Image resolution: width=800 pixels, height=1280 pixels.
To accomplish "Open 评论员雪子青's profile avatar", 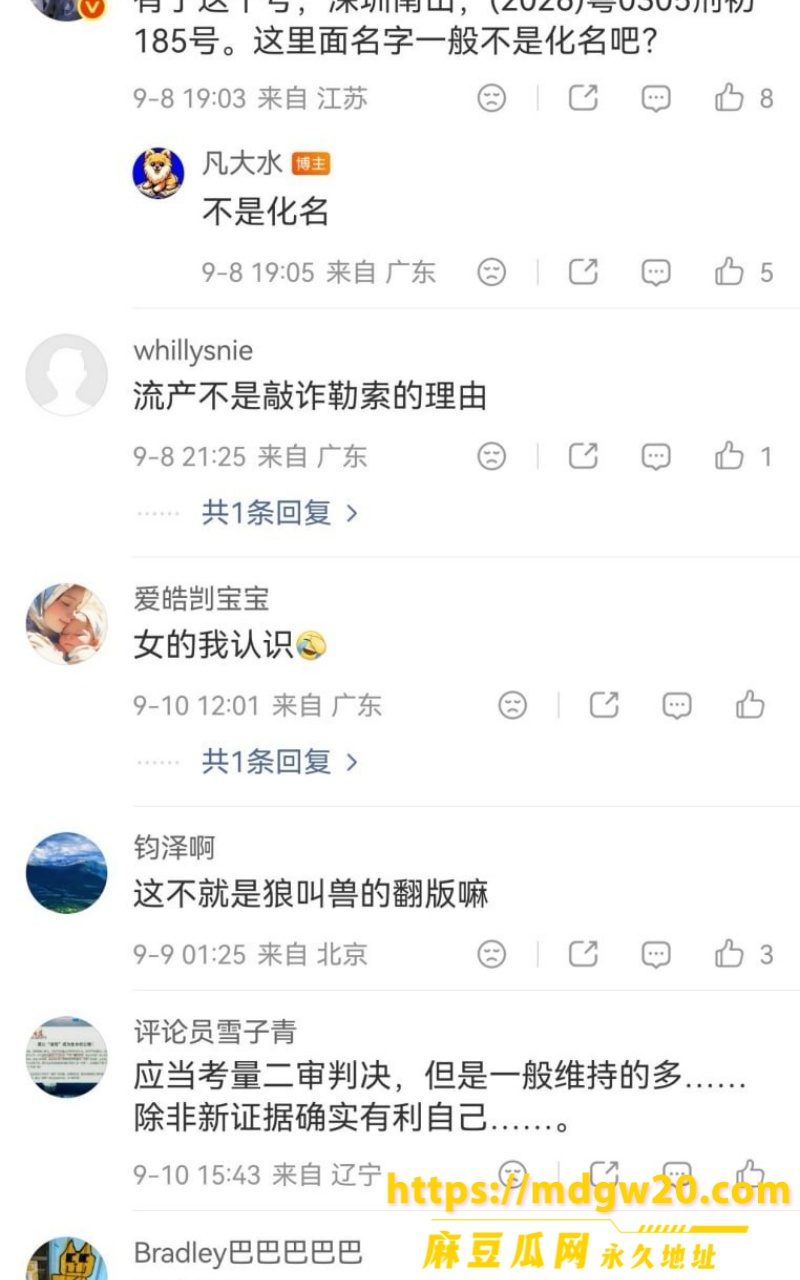I will coord(66,1057).
